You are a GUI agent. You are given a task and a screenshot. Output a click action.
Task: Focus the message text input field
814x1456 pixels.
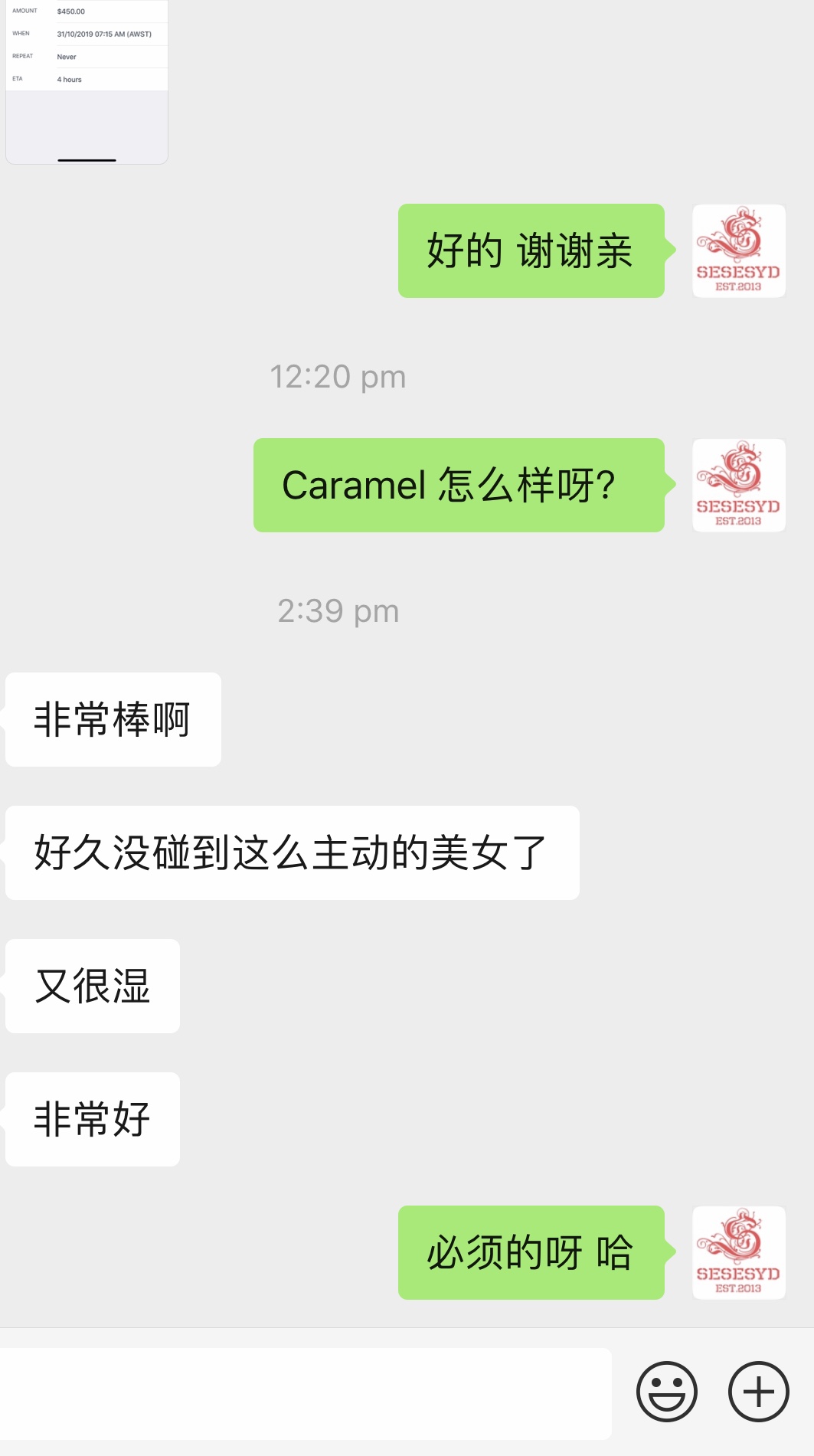point(305,1393)
